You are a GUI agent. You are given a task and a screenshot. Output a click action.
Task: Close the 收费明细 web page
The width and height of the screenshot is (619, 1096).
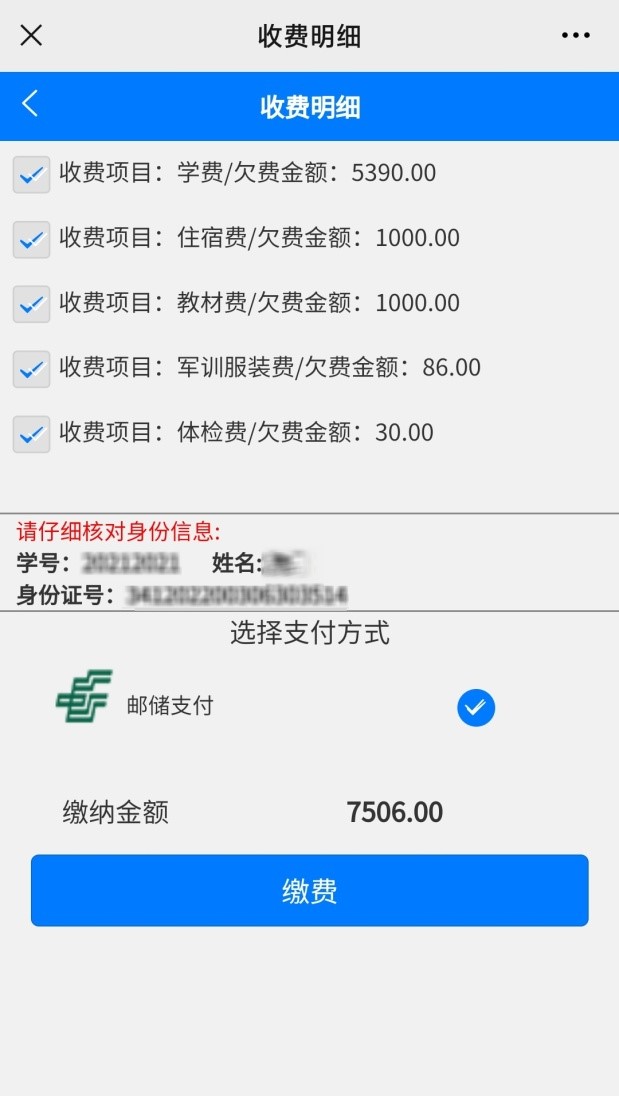coord(32,36)
